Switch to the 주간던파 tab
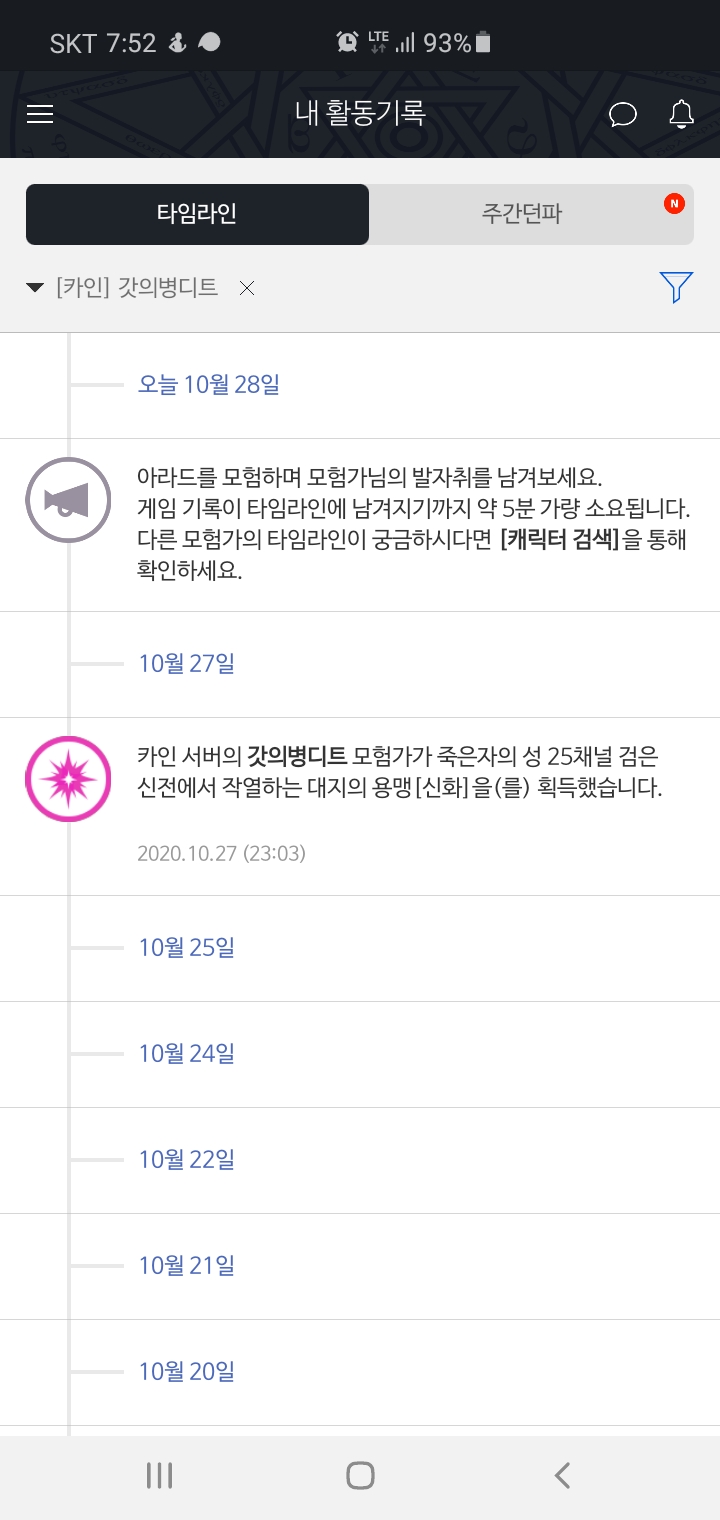This screenshot has height=1520, width=720. (x=531, y=214)
